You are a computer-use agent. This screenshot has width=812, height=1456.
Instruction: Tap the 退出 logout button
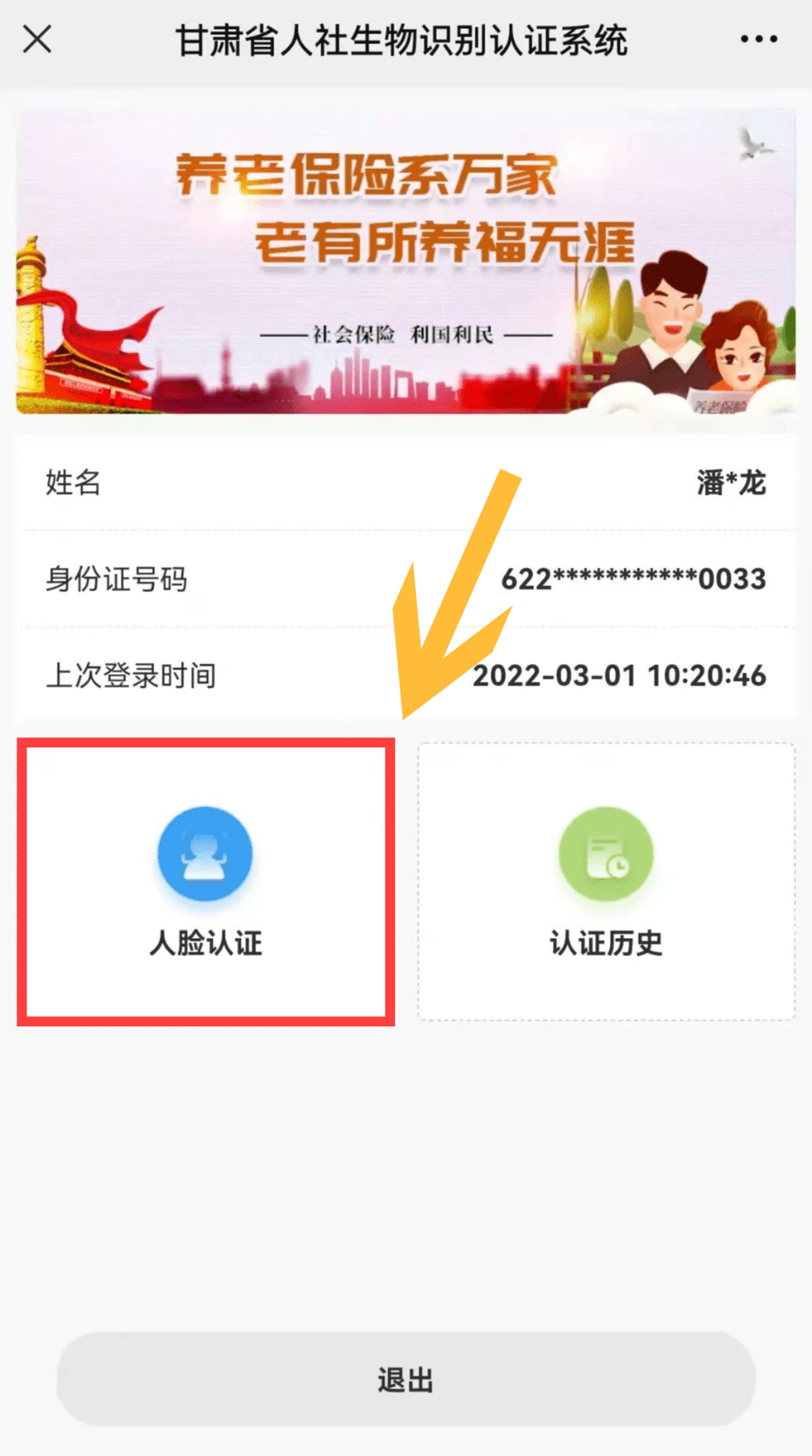406,1379
